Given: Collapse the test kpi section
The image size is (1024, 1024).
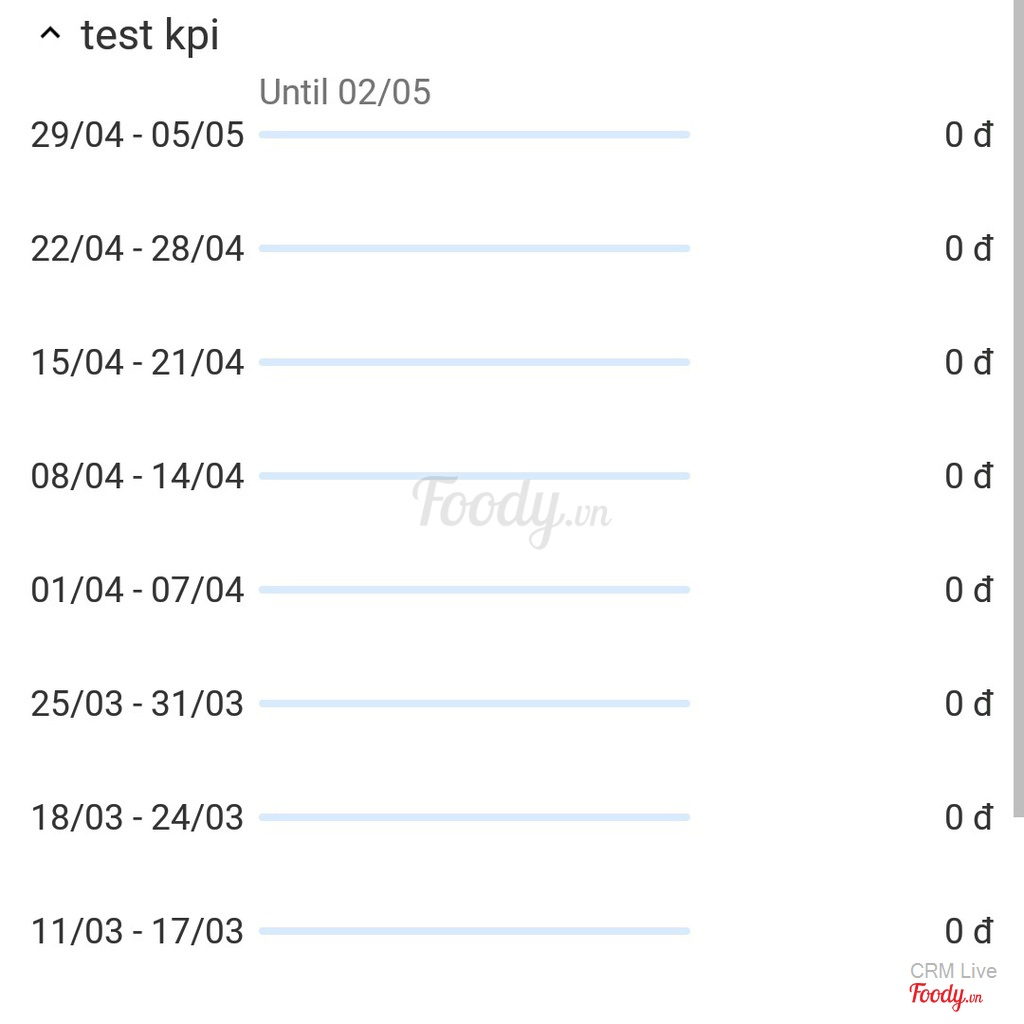Looking at the screenshot, I should [49, 35].
